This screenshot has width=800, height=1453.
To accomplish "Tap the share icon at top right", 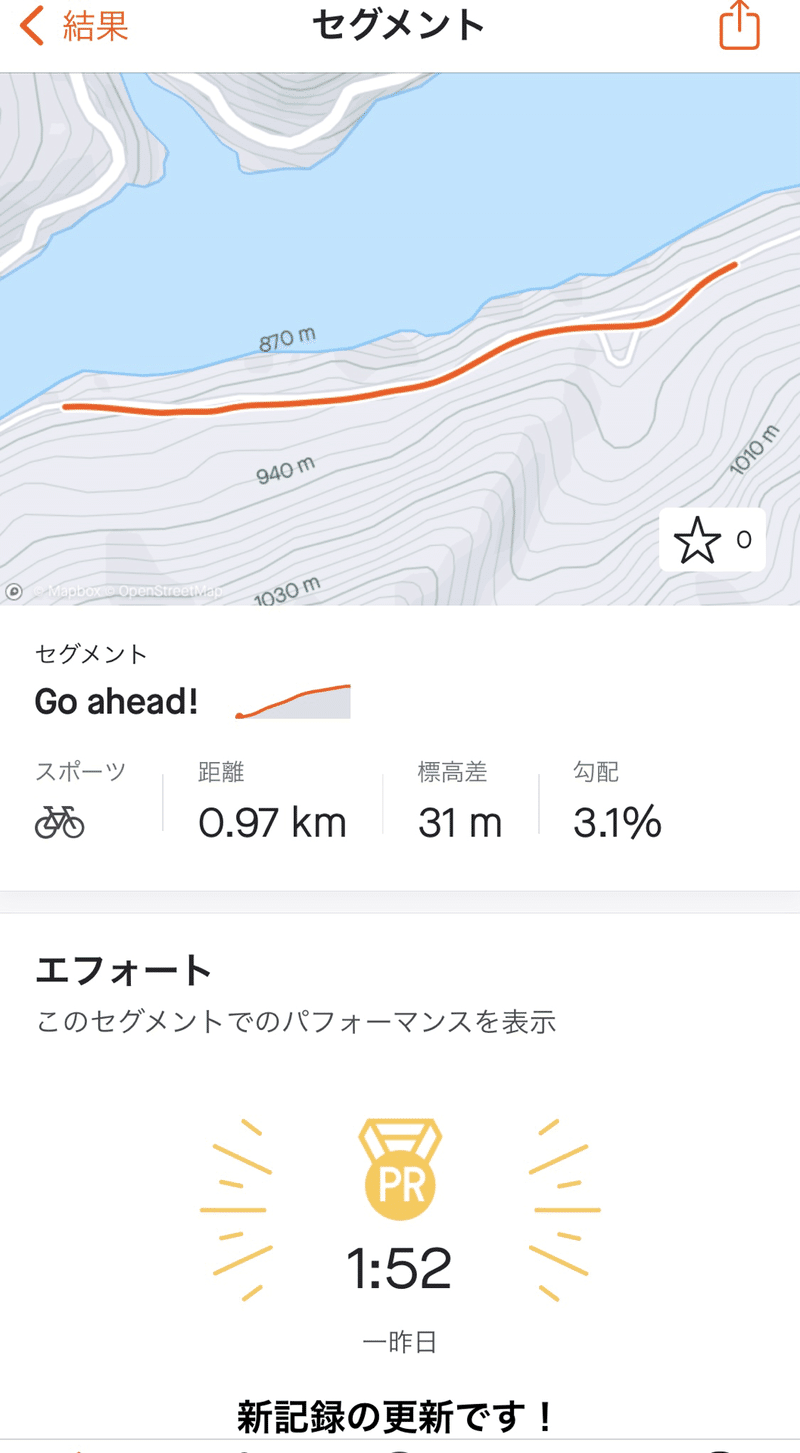I will [x=738, y=27].
